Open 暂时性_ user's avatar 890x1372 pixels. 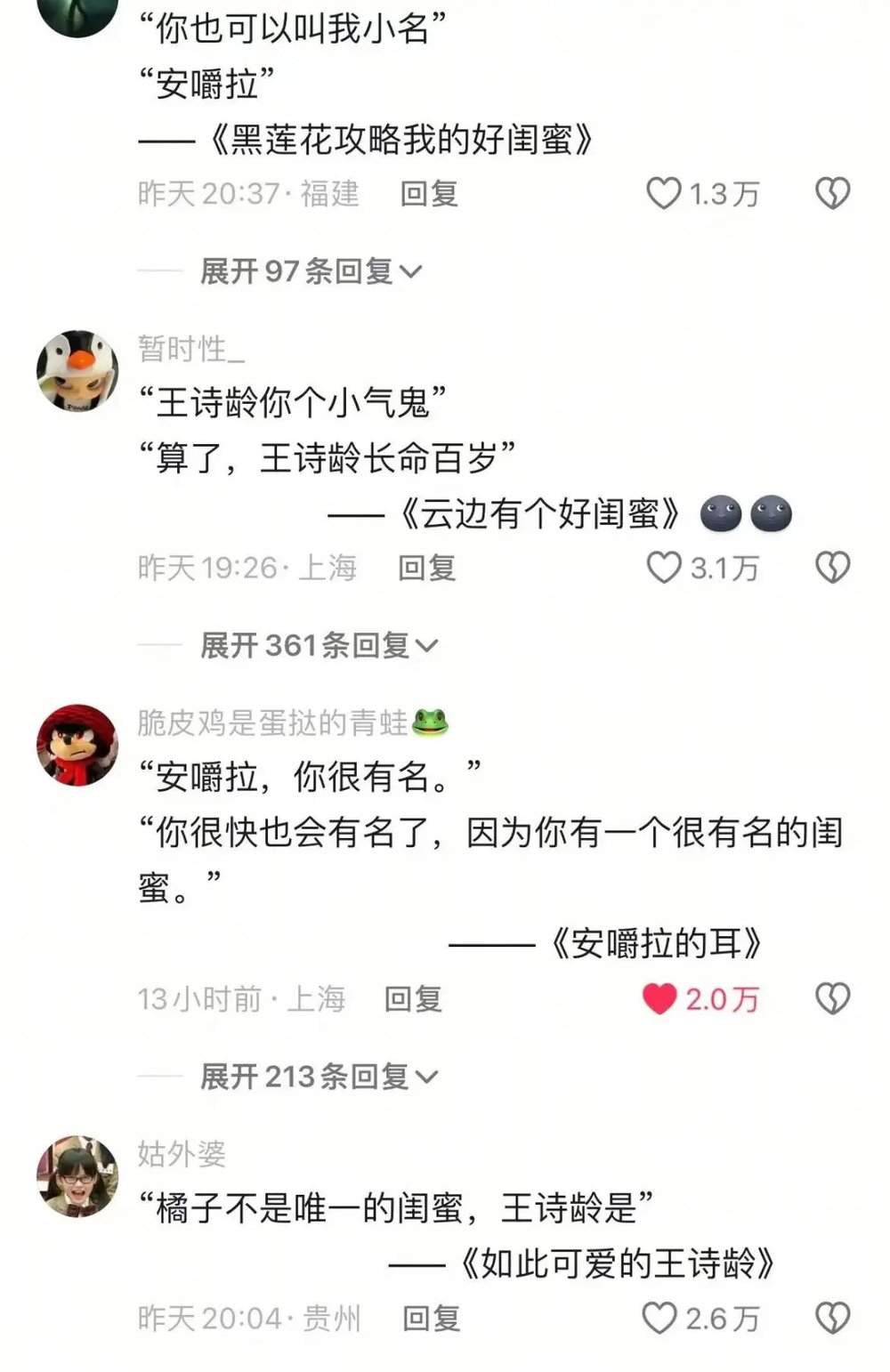point(77,371)
